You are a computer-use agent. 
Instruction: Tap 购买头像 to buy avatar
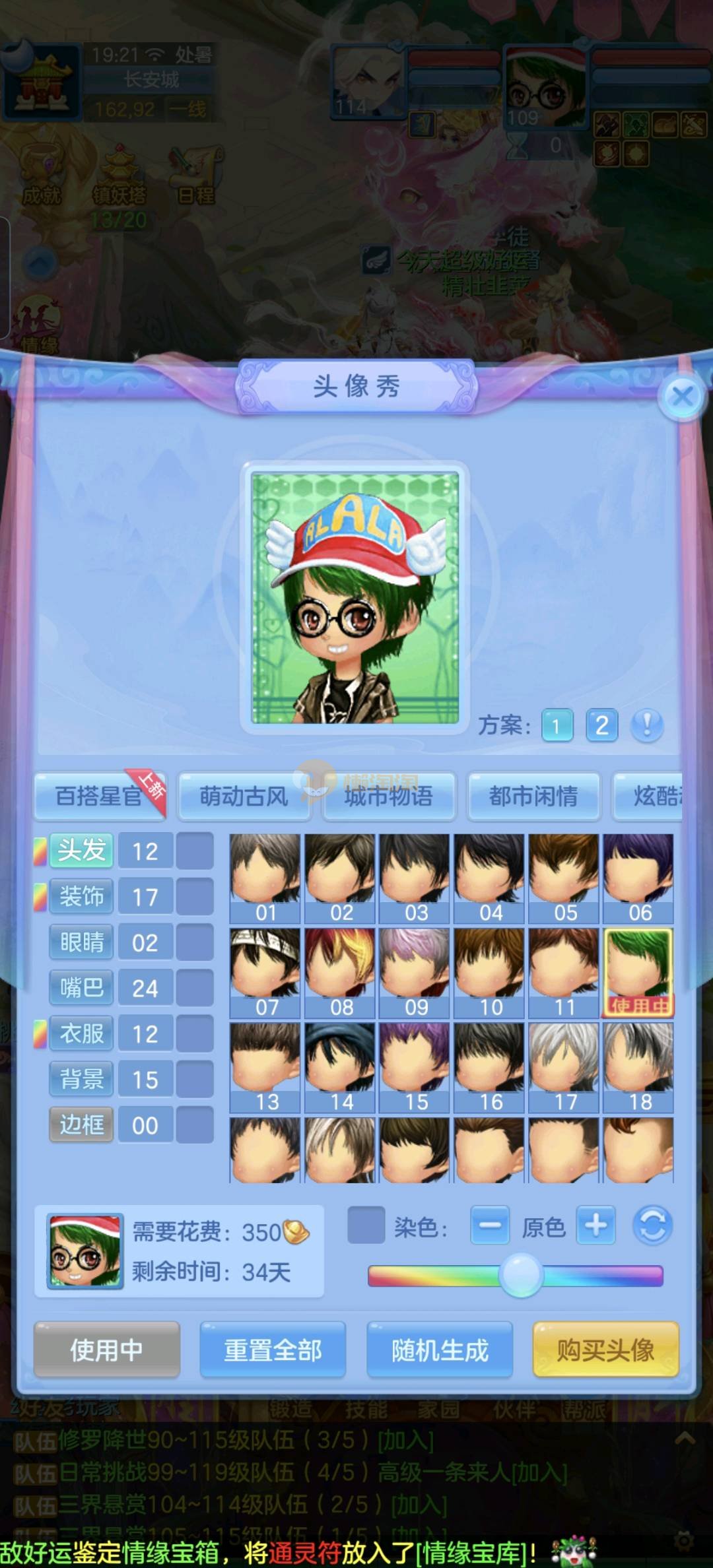[x=605, y=1350]
